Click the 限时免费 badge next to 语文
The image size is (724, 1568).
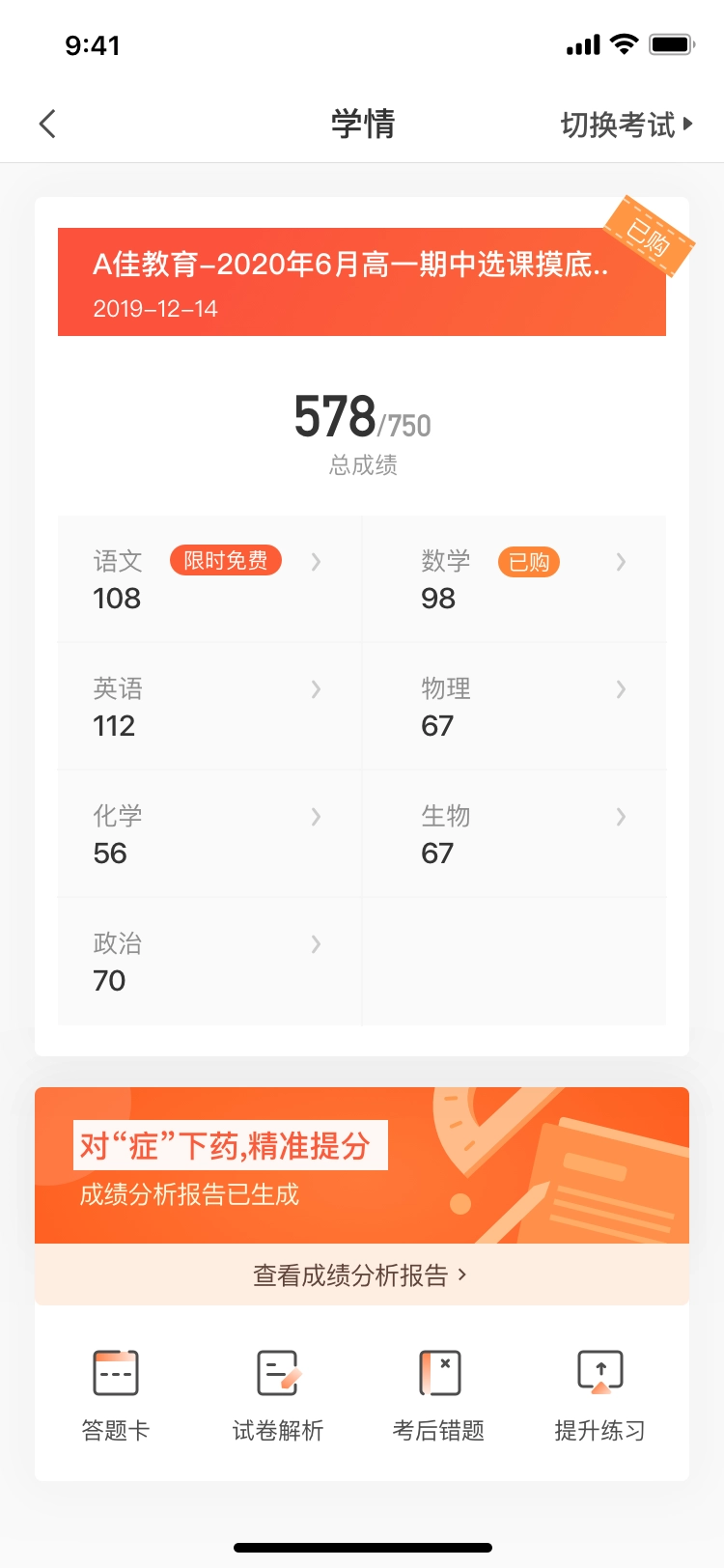tap(225, 560)
